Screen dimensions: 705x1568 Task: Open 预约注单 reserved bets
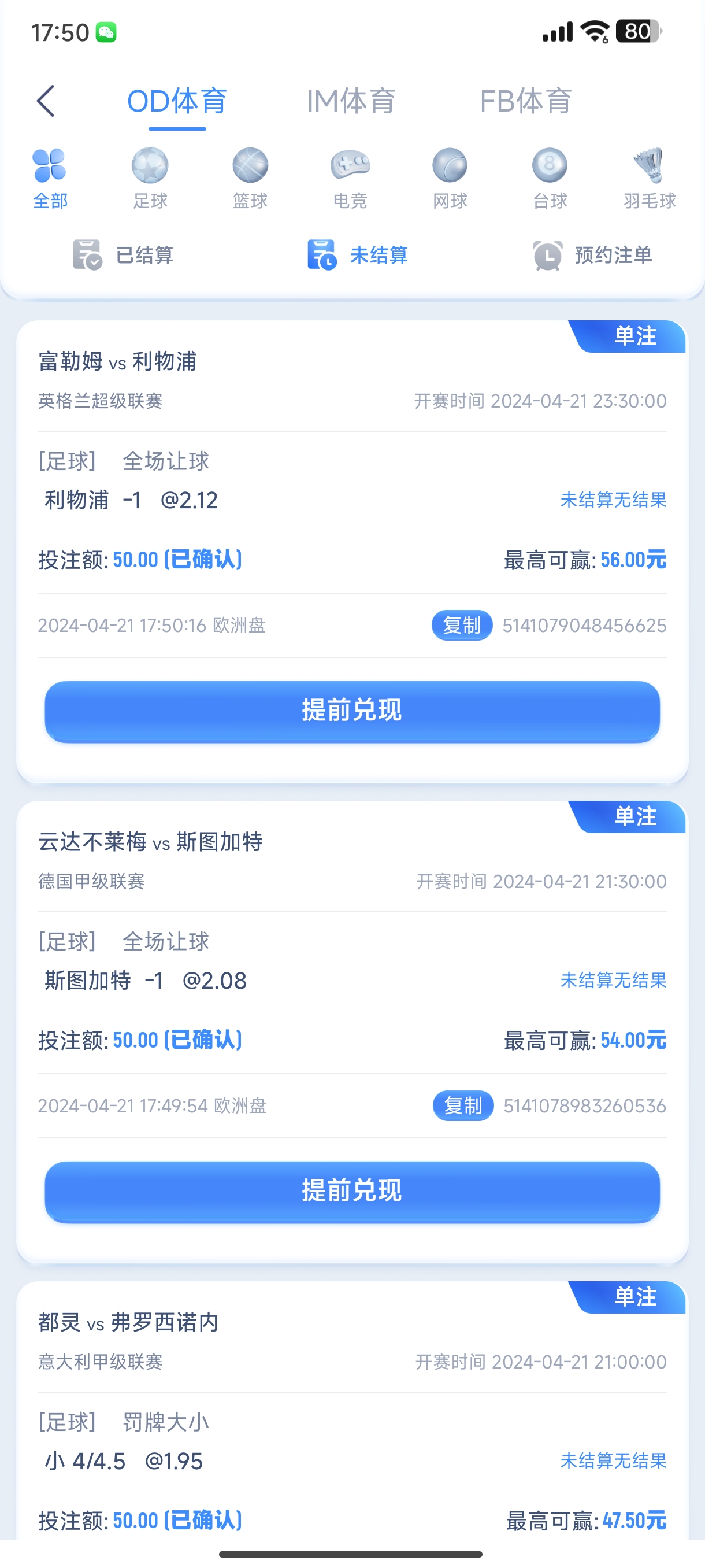592,255
